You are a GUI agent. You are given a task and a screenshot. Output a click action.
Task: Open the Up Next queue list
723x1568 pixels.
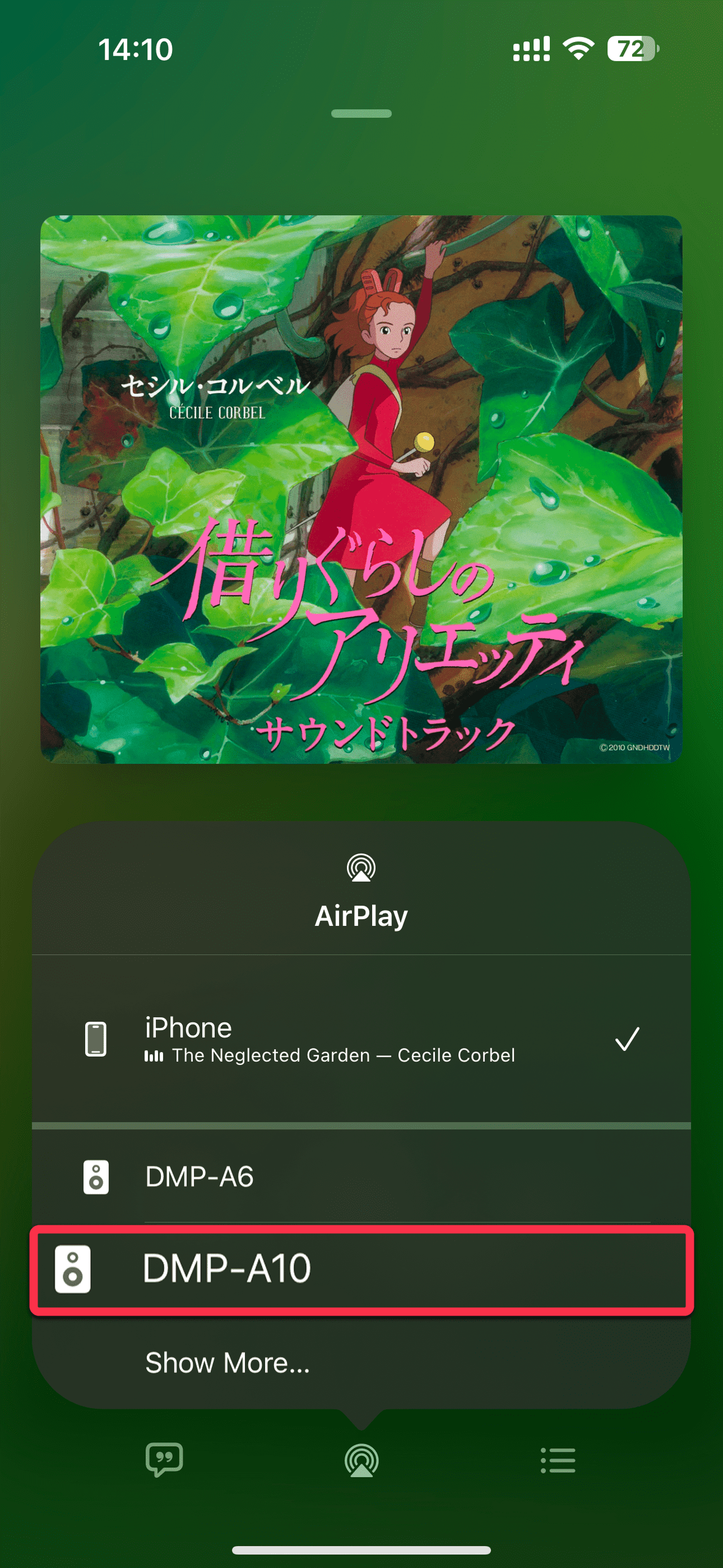[558, 1460]
